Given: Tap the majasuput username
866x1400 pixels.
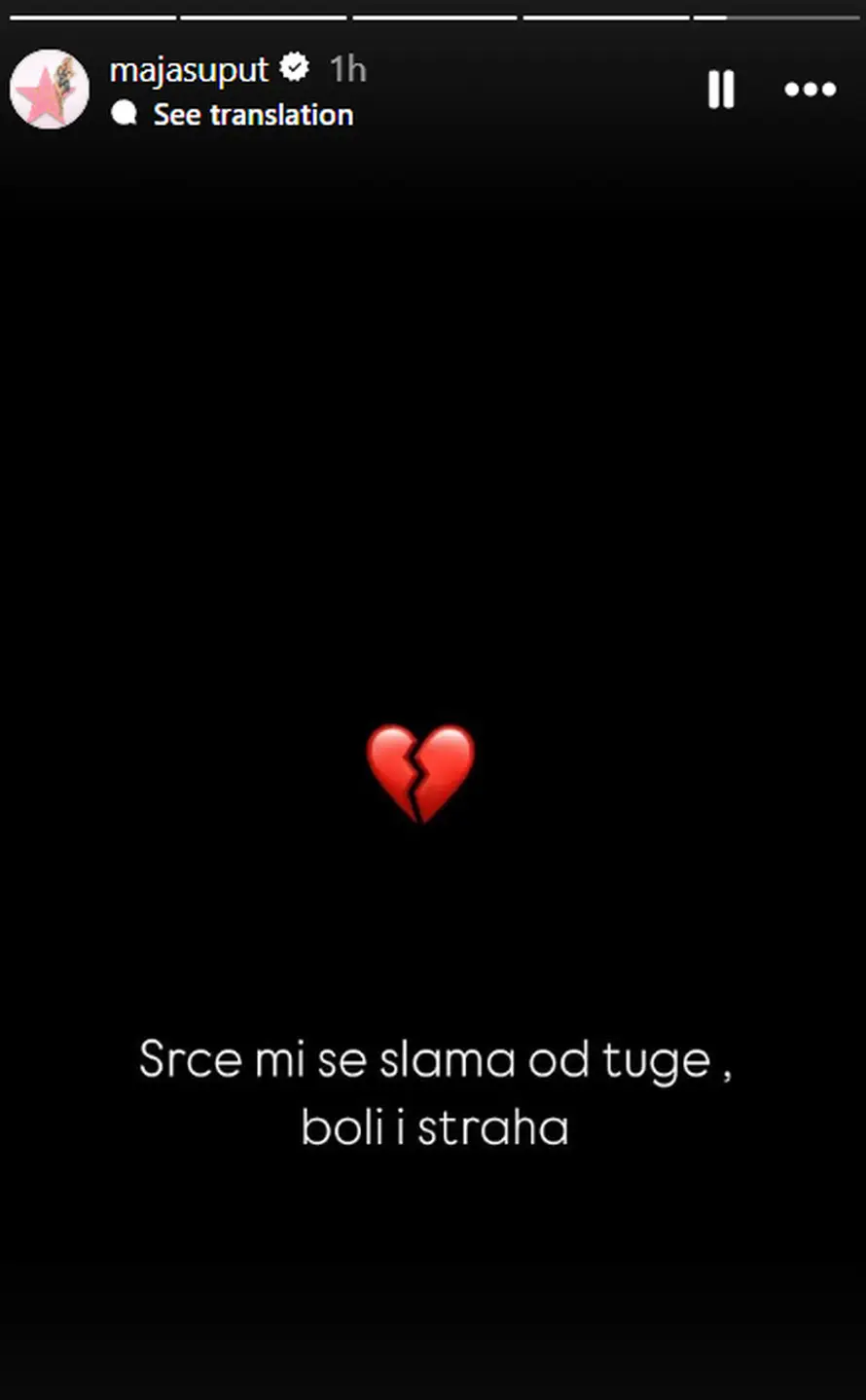Looking at the screenshot, I should point(189,69).
